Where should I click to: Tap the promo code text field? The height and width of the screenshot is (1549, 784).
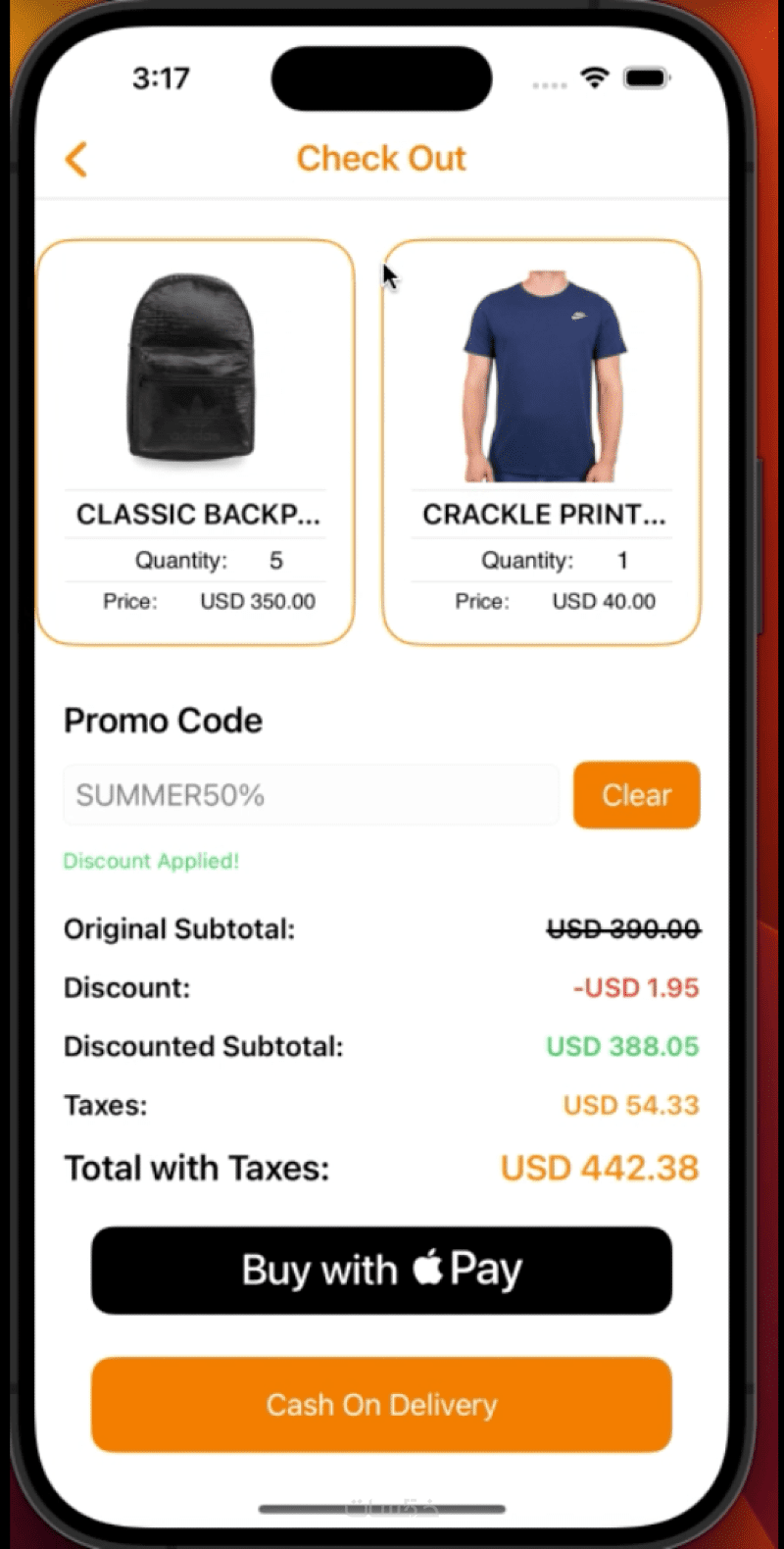click(x=311, y=795)
